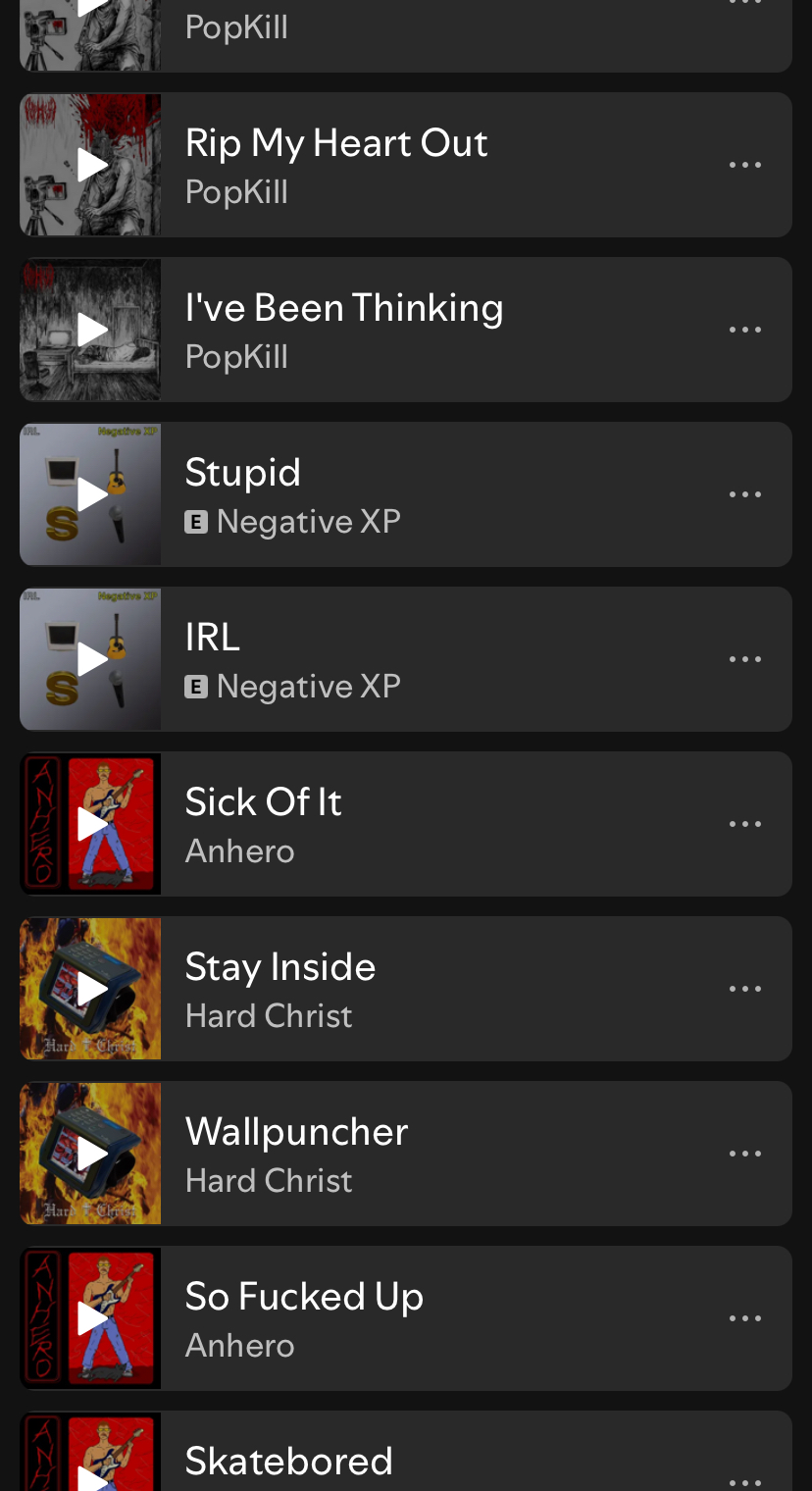This screenshot has height=1491, width=812.
Task: Play I've Been Thinking by PopKill
Action: [x=91, y=330]
